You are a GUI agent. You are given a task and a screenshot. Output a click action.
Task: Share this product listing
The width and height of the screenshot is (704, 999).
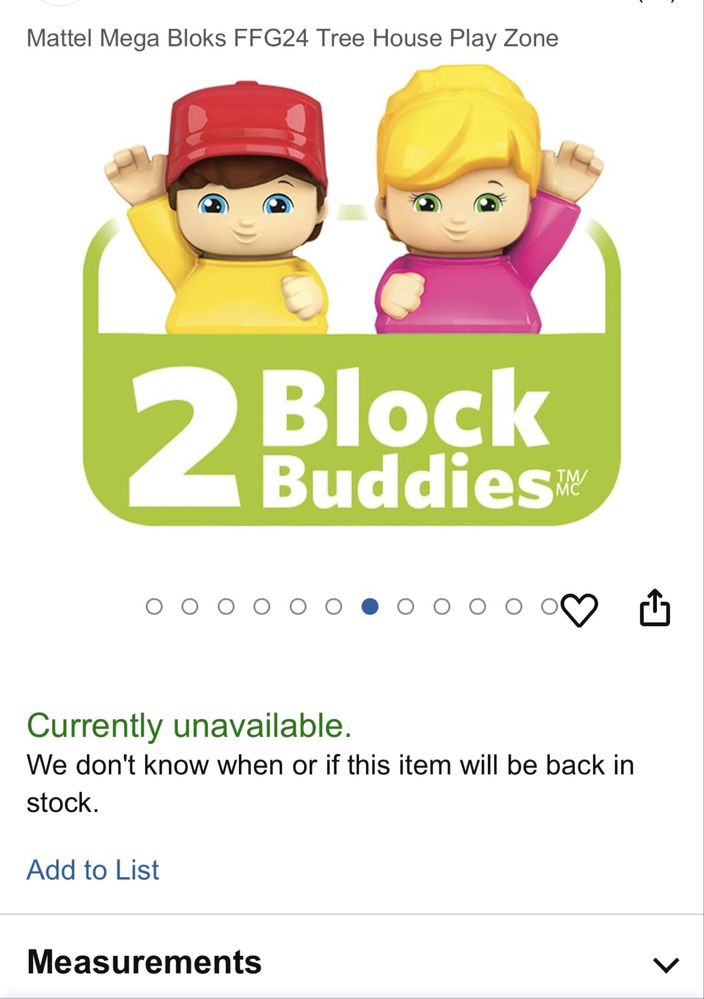(x=654, y=608)
